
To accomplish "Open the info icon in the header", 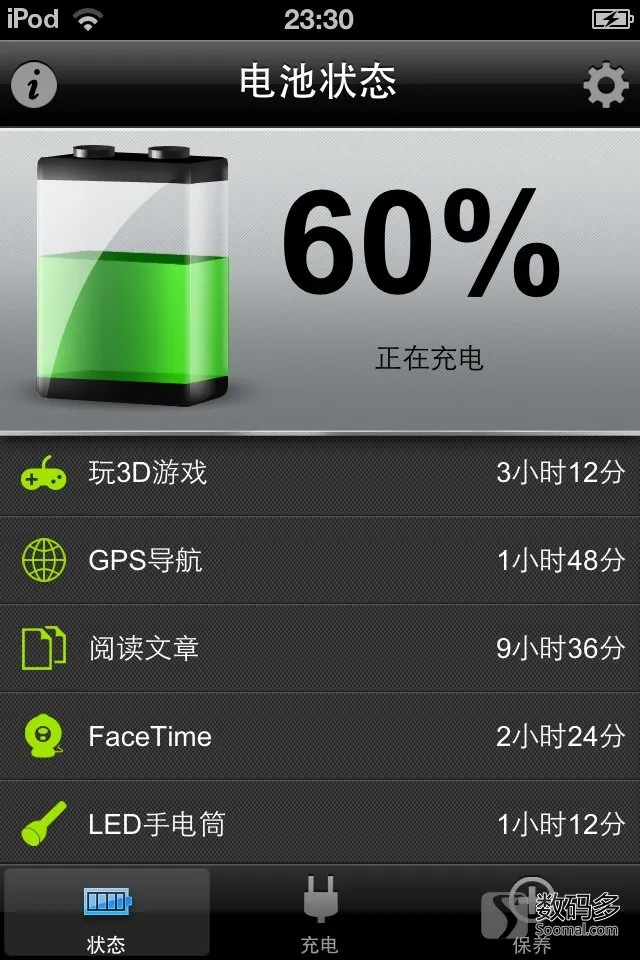I will [x=34, y=85].
